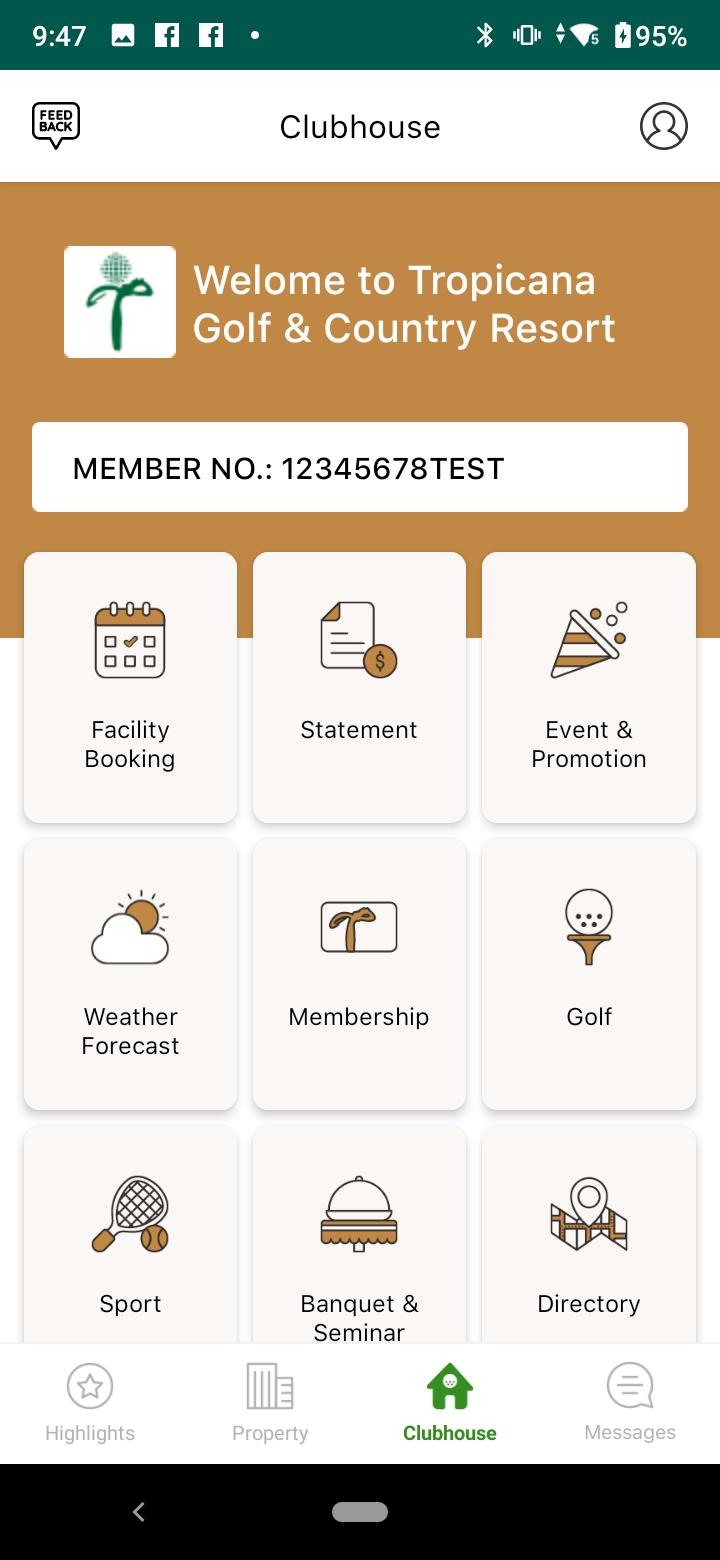Open Facility Booking
Image resolution: width=720 pixels, height=1560 pixels.
pyautogui.click(x=130, y=687)
